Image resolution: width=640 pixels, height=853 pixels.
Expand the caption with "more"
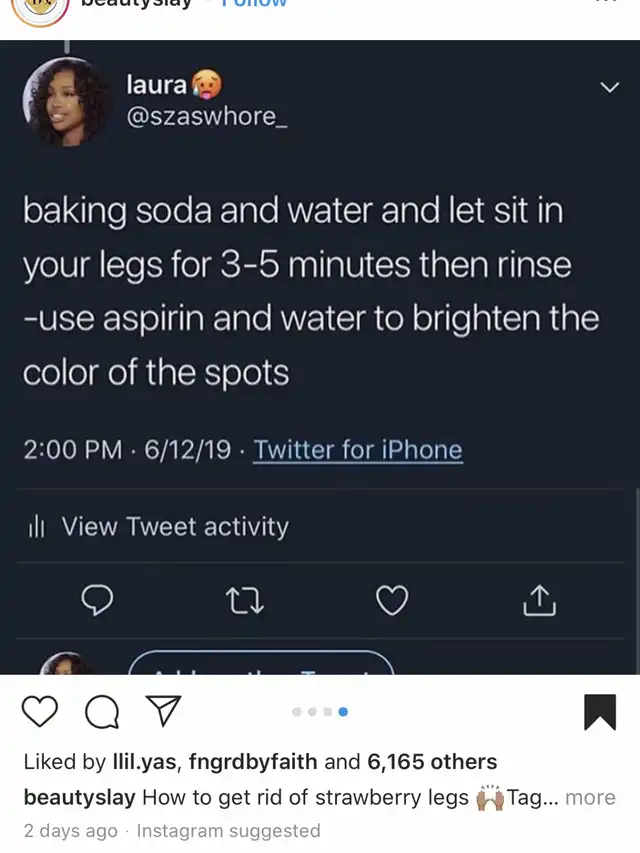[590, 798]
